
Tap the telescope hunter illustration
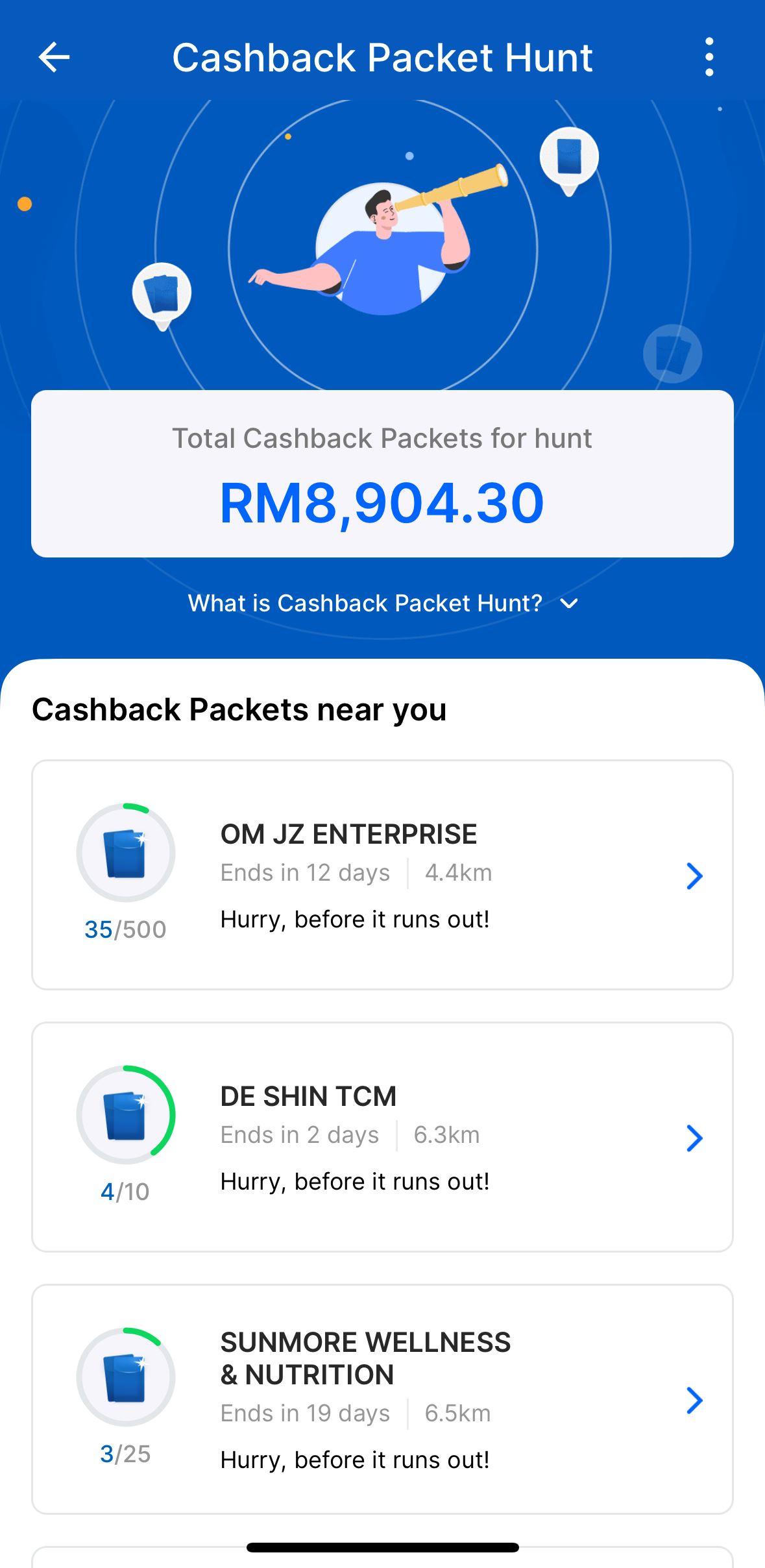[383, 247]
